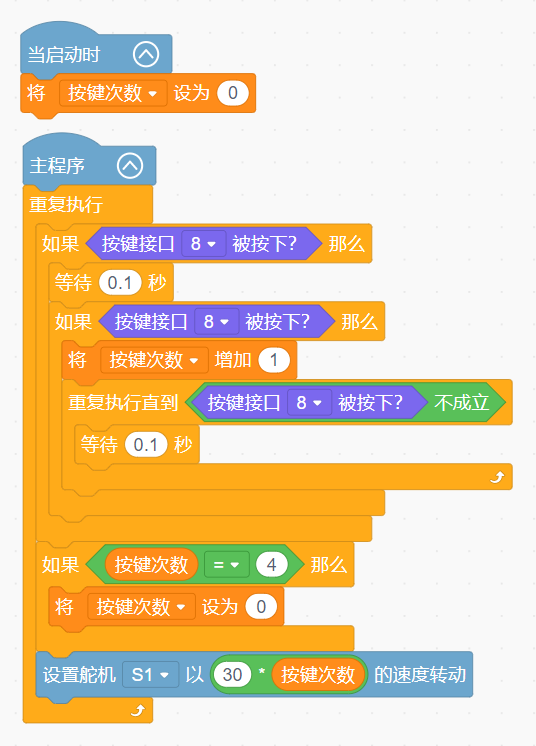Open the servo S1 dropdown
The image size is (536, 746).
[x=150, y=675]
